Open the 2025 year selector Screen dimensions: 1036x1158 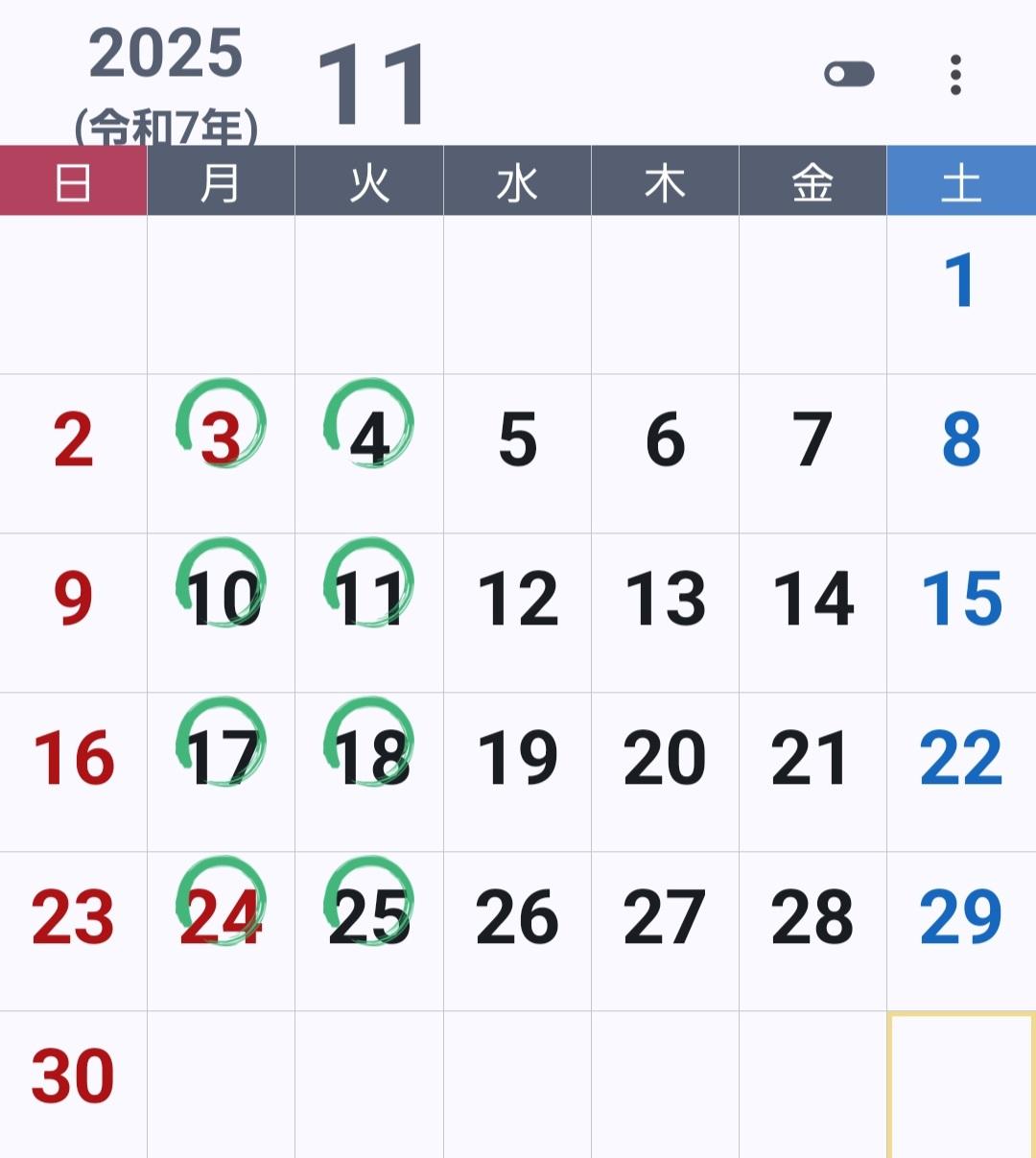coord(166,54)
